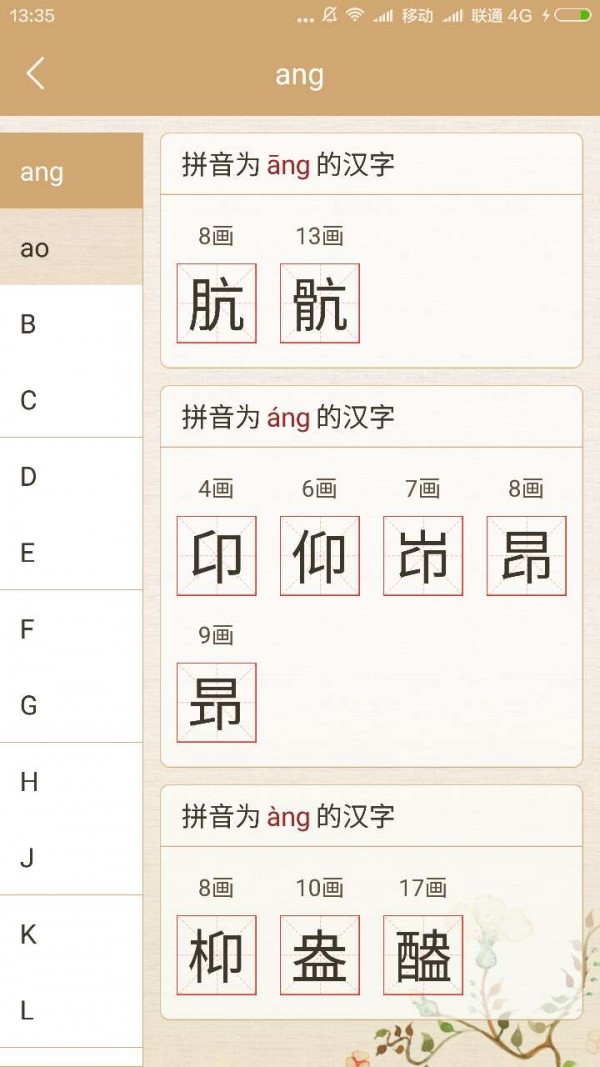Jump to letter B in the sidebar
Viewport: 600px width, 1067px height.
(71, 323)
